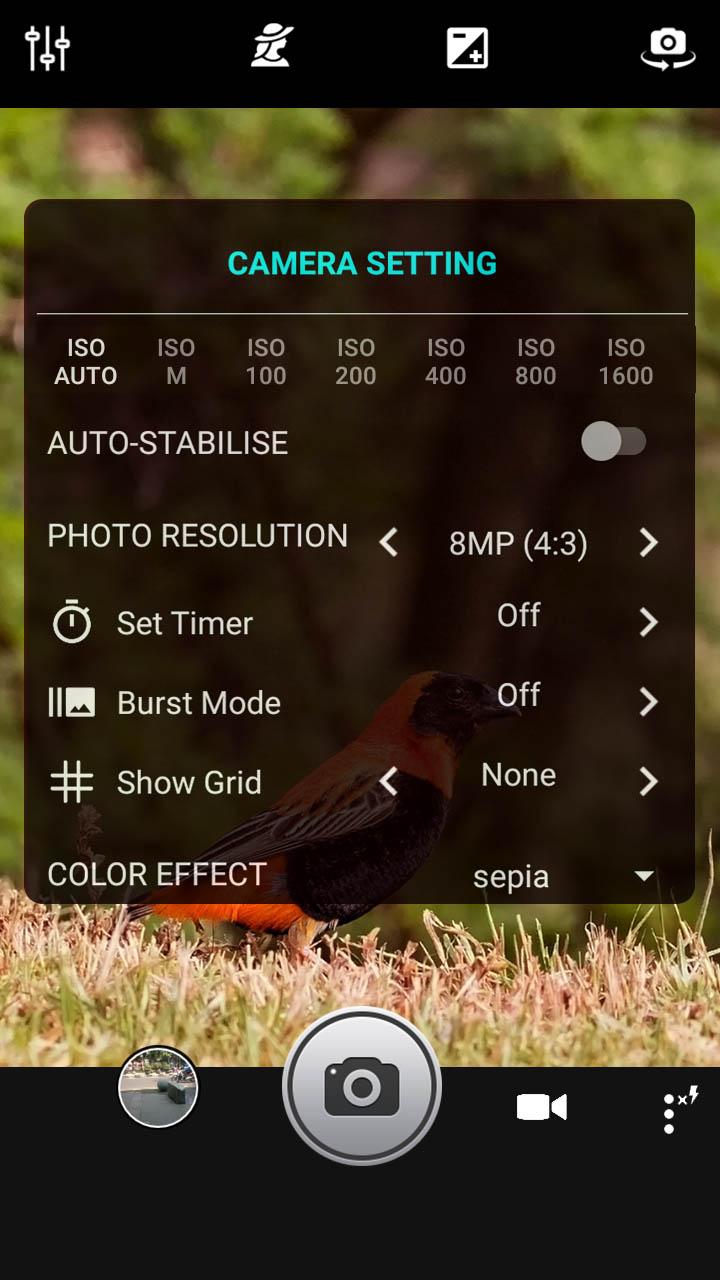720x1280 pixels.
Task: Set ISO to 1600
Action: tap(626, 362)
